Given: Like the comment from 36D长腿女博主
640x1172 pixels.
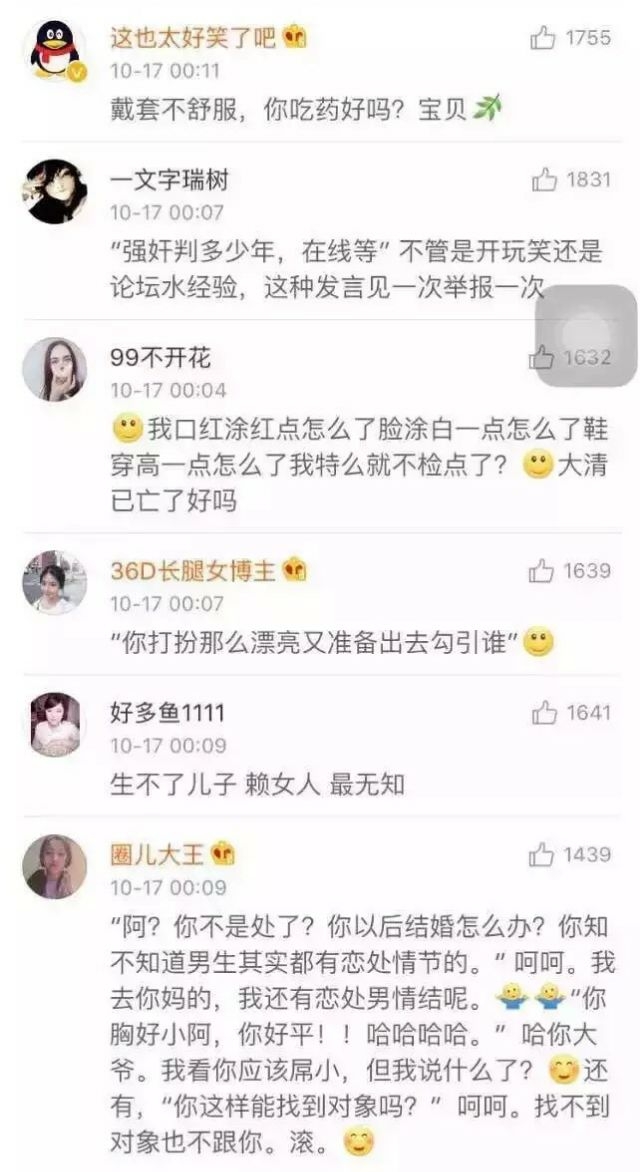Looking at the screenshot, I should click(541, 571).
